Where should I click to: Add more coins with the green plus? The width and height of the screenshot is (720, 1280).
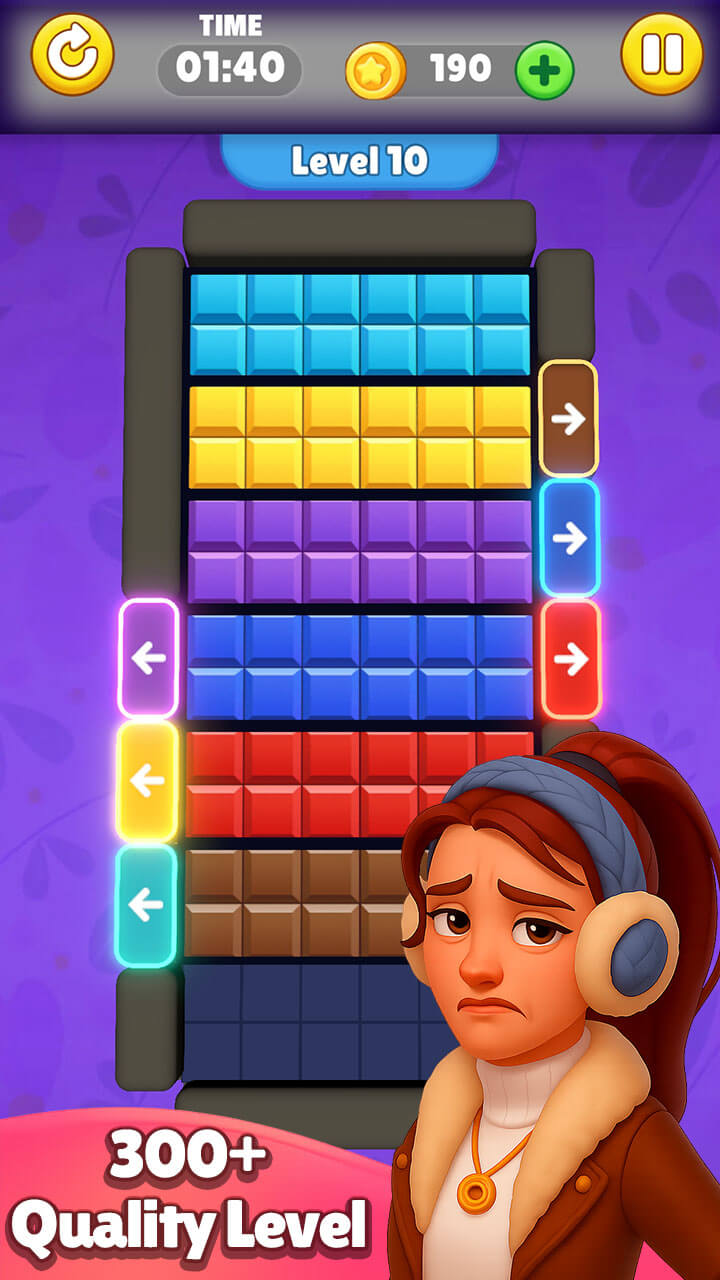pyautogui.click(x=545, y=71)
